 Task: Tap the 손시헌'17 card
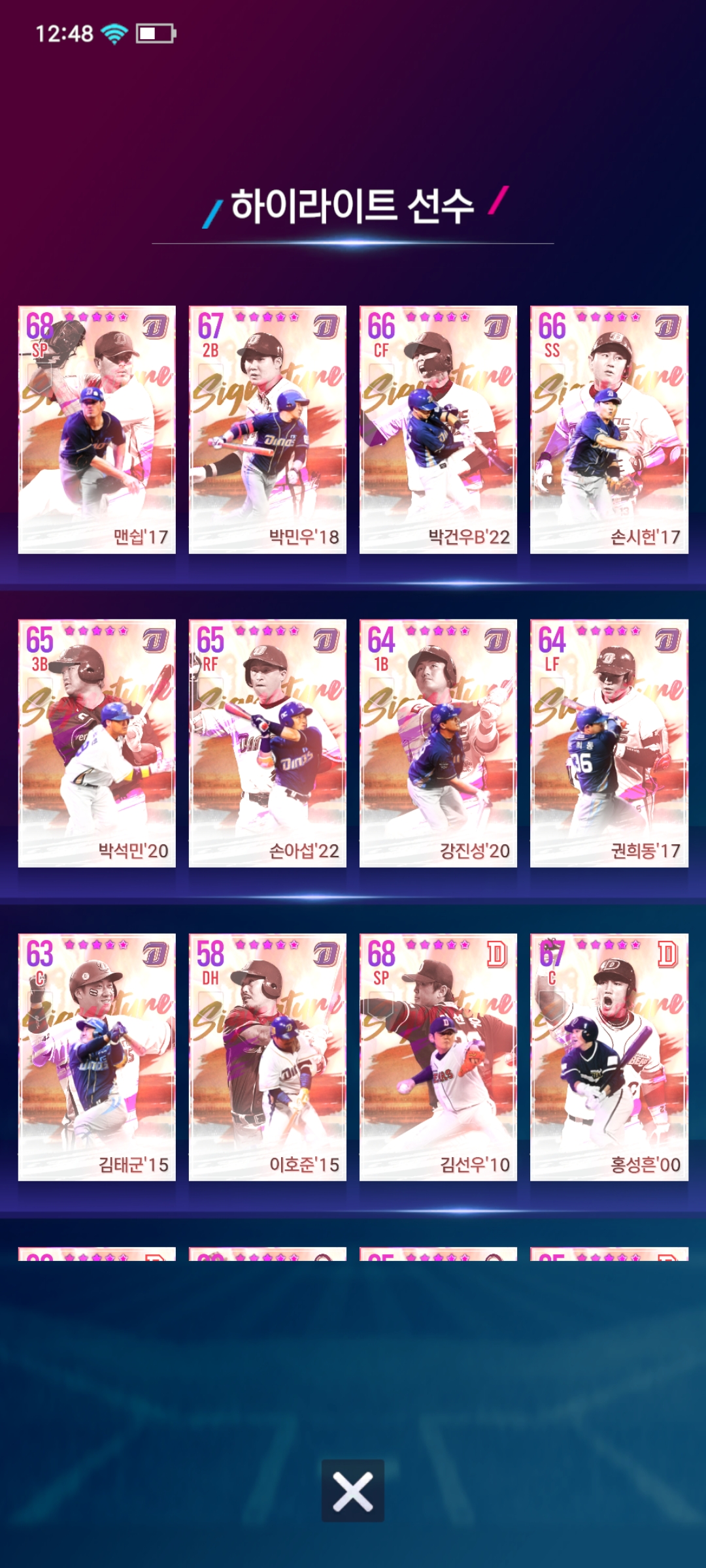(609, 429)
